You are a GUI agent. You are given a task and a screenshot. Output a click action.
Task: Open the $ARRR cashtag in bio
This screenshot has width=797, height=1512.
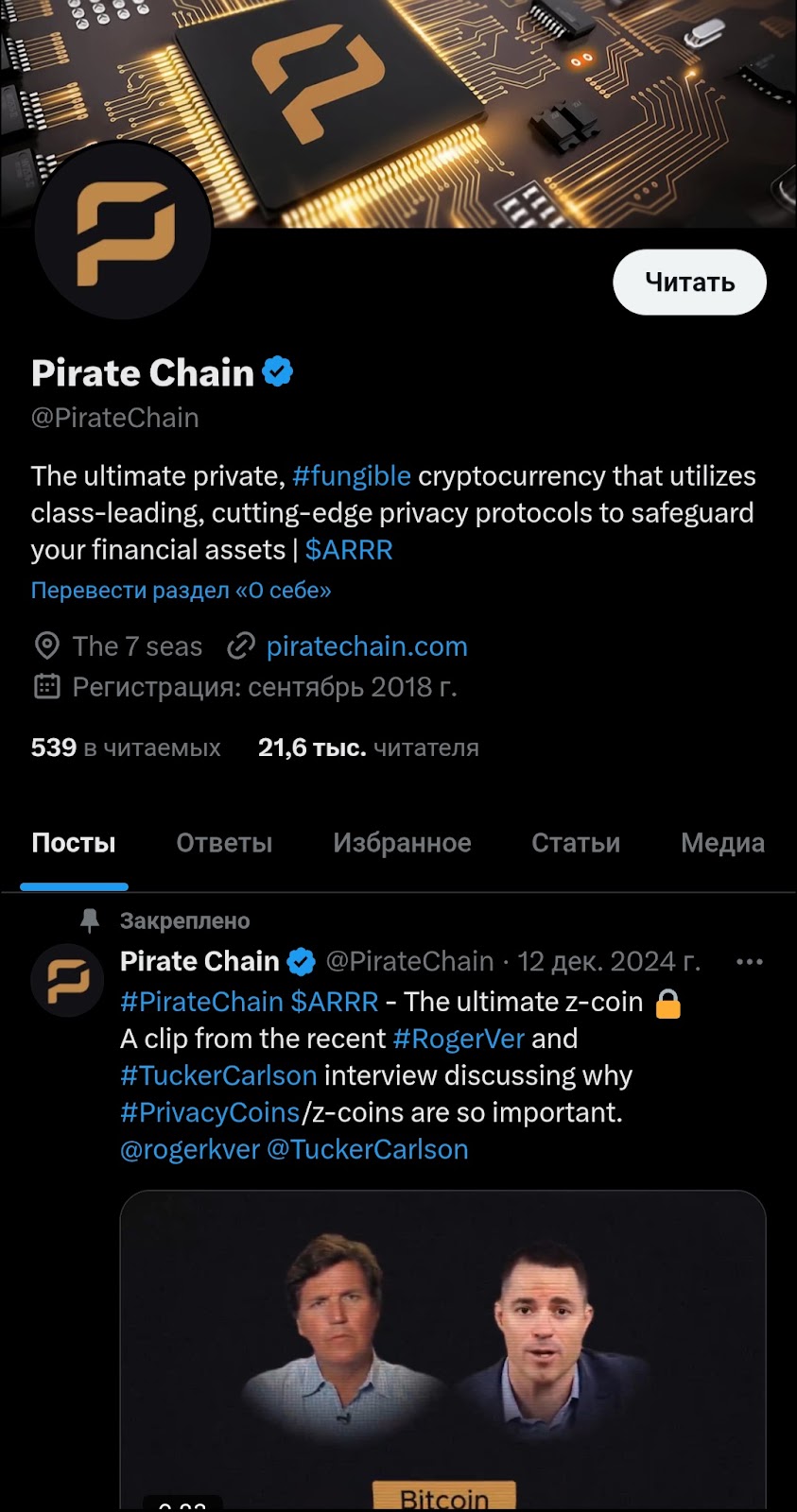pos(349,549)
